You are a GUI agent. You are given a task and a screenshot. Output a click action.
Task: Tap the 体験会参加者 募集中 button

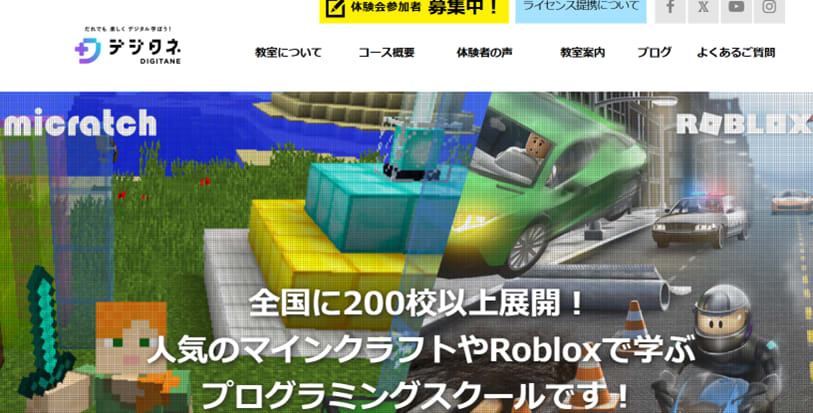point(413,10)
